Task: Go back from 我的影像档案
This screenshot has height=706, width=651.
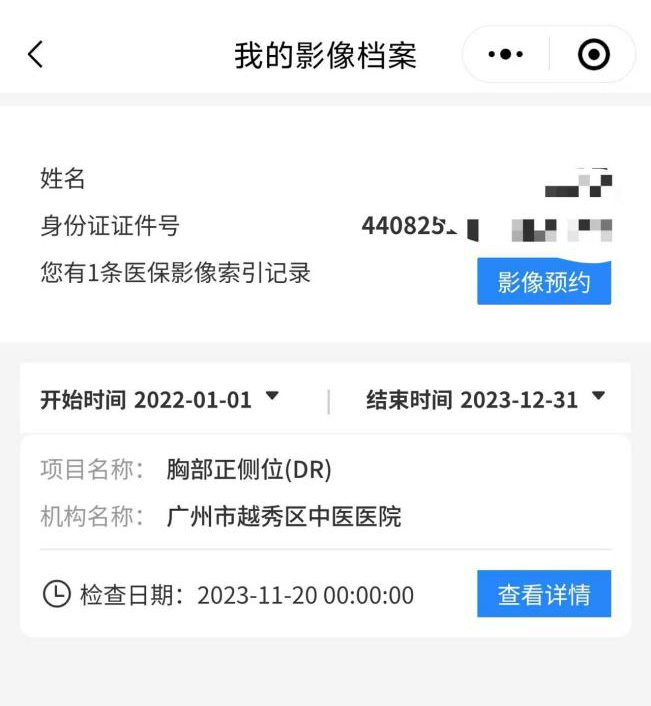Action: (36, 54)
